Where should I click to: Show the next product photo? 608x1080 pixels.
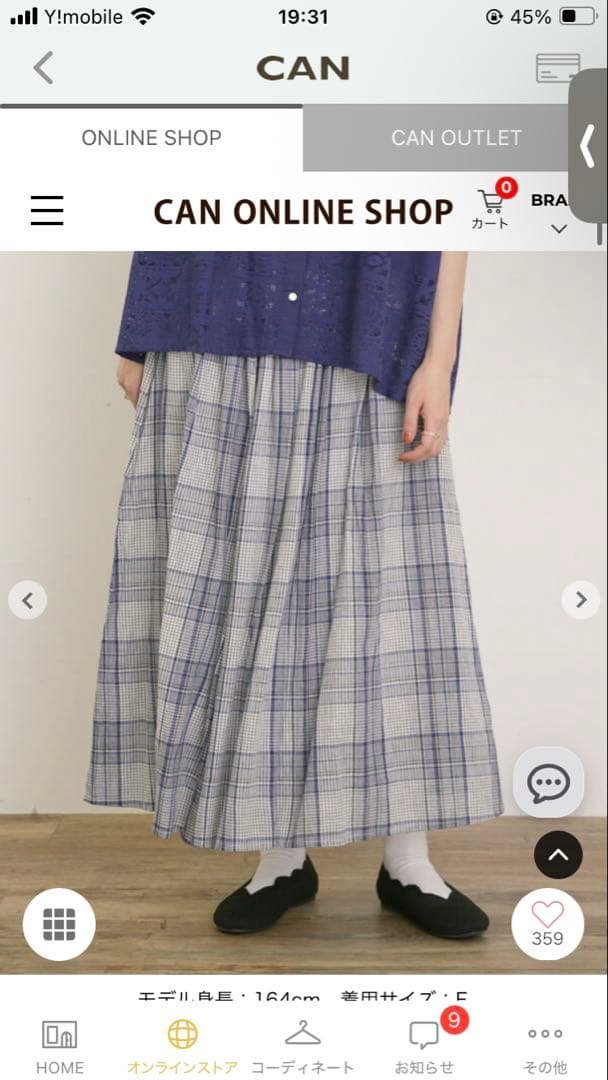[580, 600]
